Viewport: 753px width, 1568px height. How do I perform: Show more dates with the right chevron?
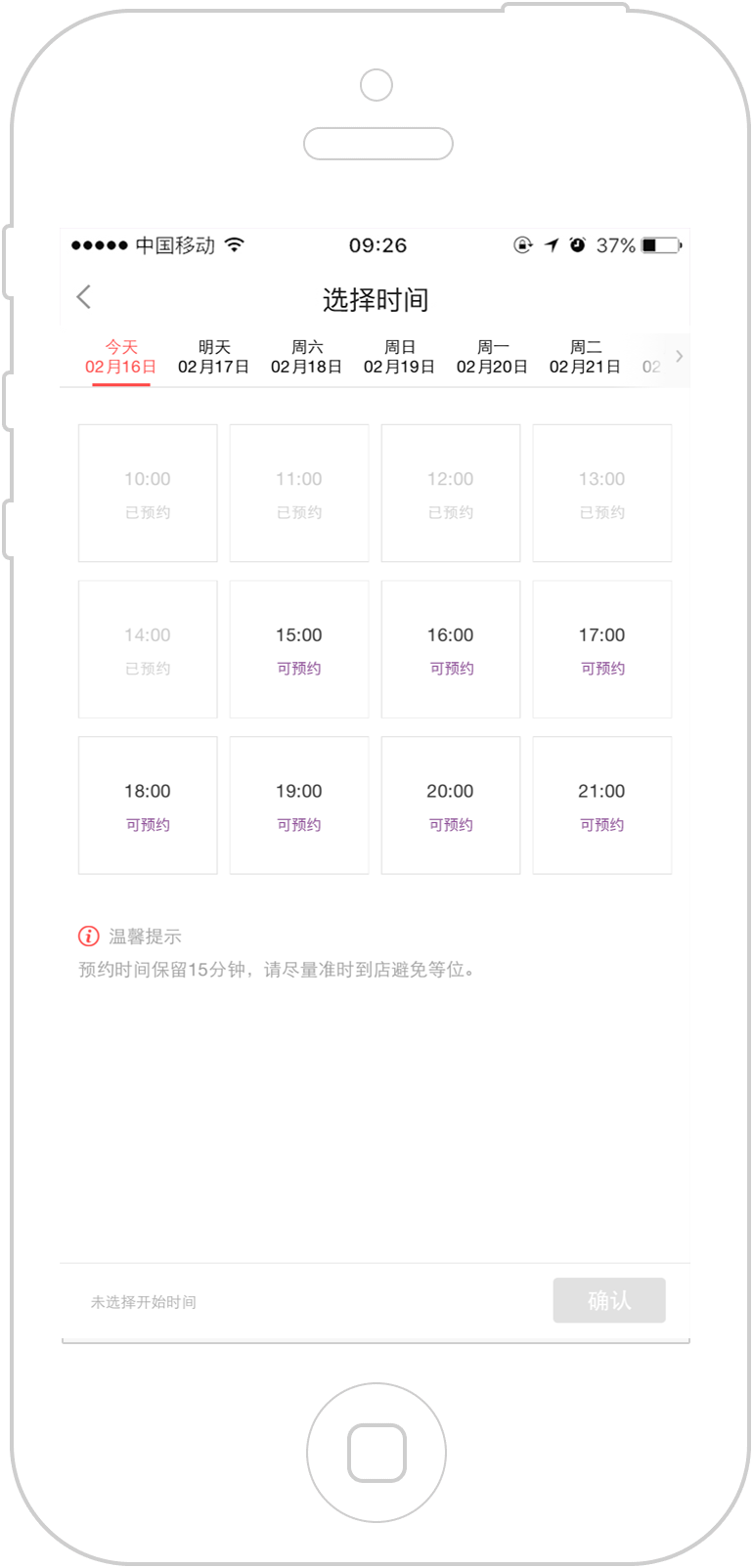[679, 356]
